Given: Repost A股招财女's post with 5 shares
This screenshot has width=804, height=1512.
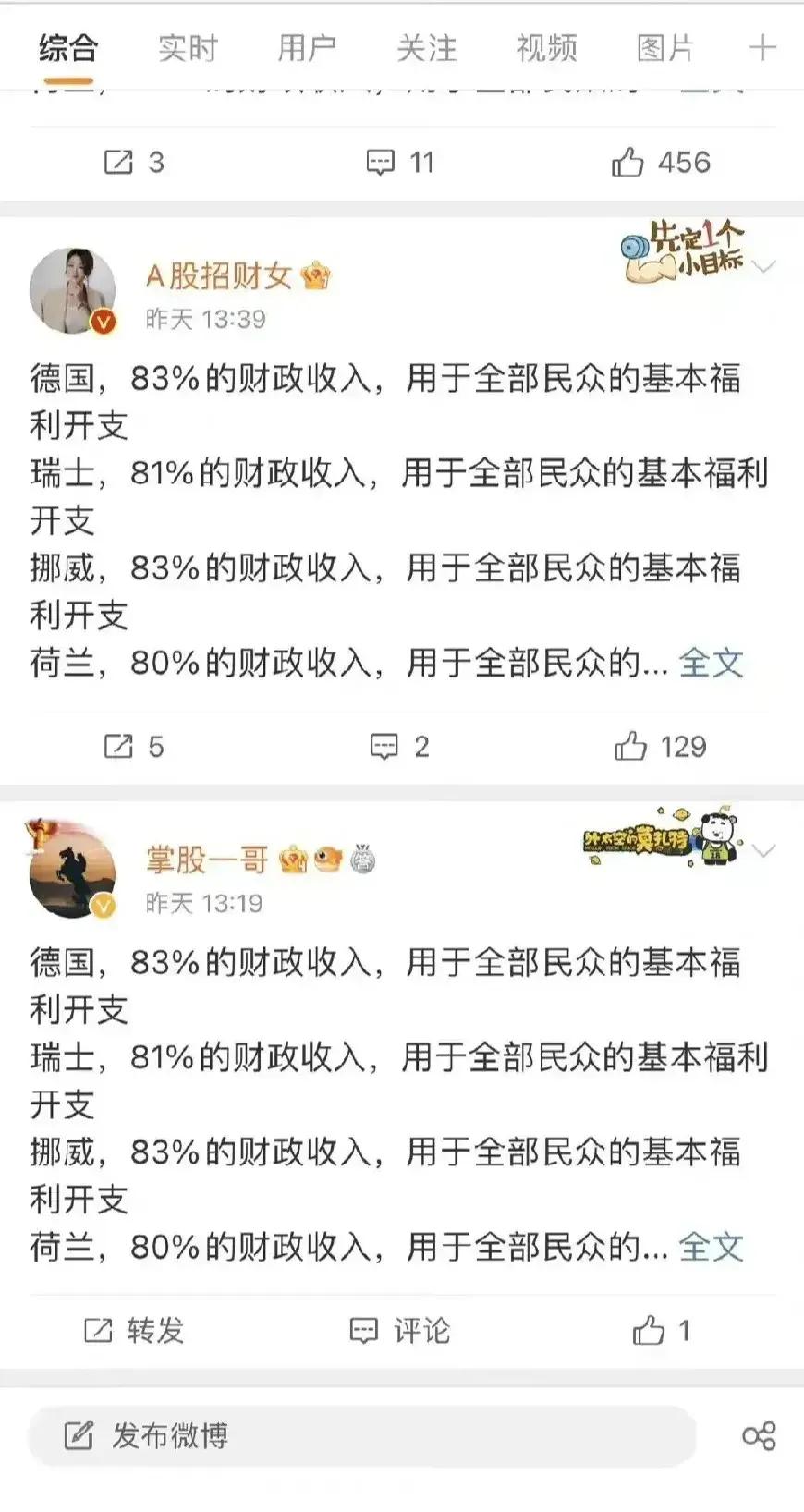Looking at the screenshot, I should click(x=133, y=746).
